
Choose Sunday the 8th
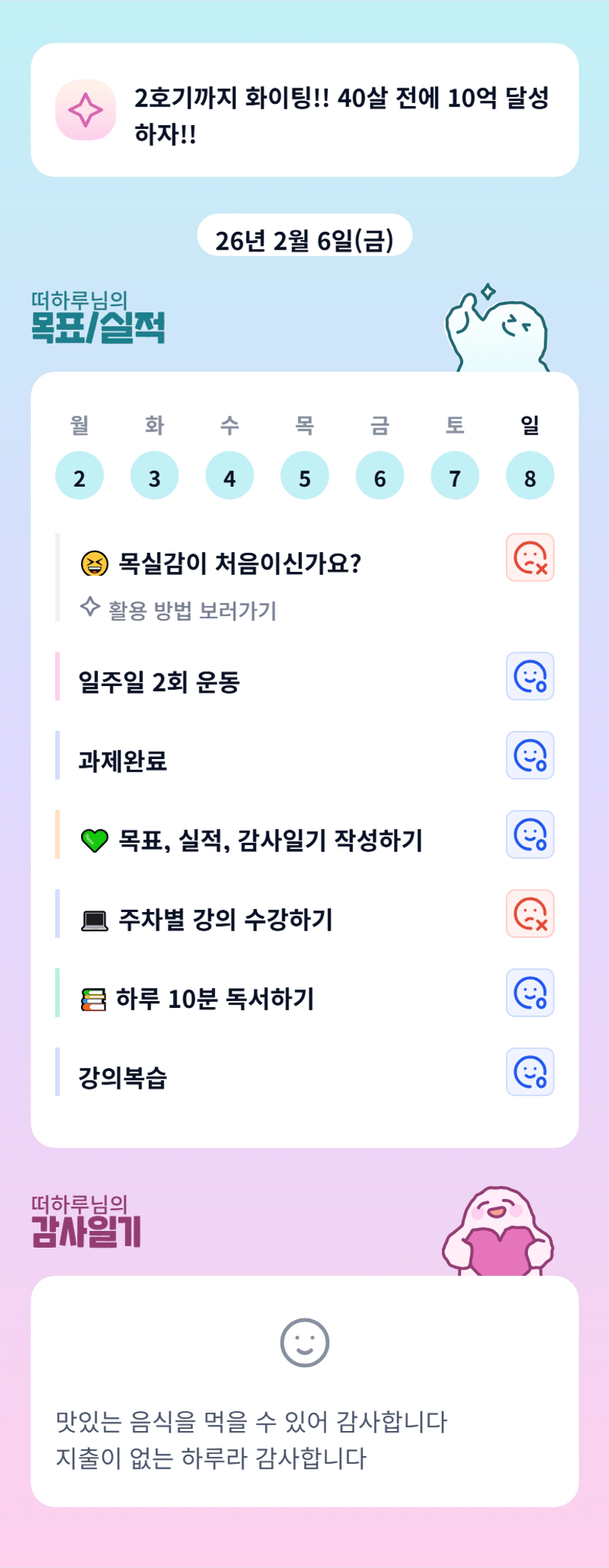pos(530,476)
